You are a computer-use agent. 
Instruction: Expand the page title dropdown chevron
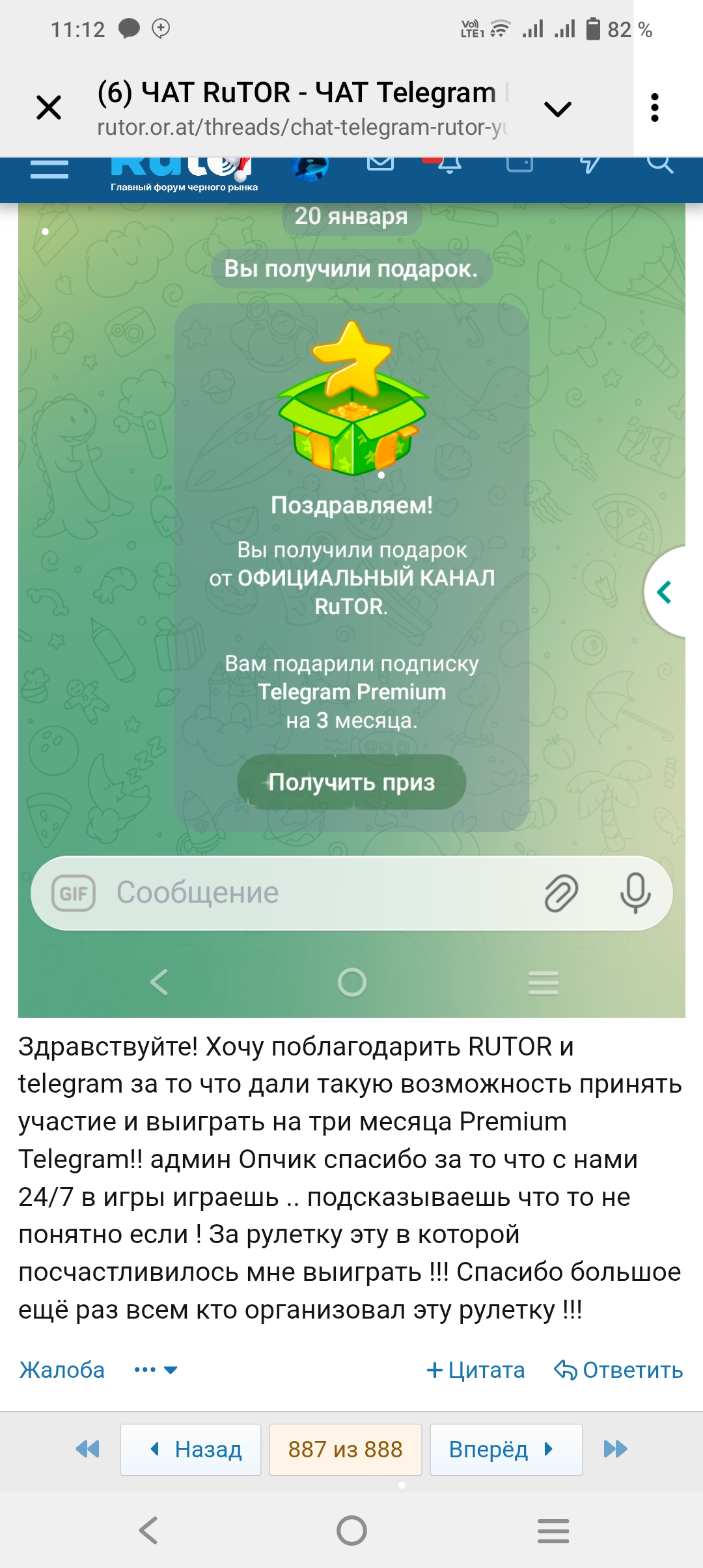tap(558, 109)
